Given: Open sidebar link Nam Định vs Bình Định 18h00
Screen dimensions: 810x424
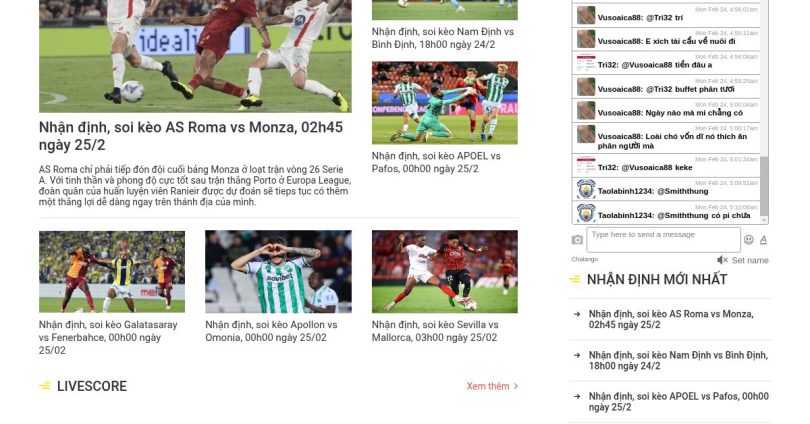Looking at the screenshot, I should click(x=677, y=360).
